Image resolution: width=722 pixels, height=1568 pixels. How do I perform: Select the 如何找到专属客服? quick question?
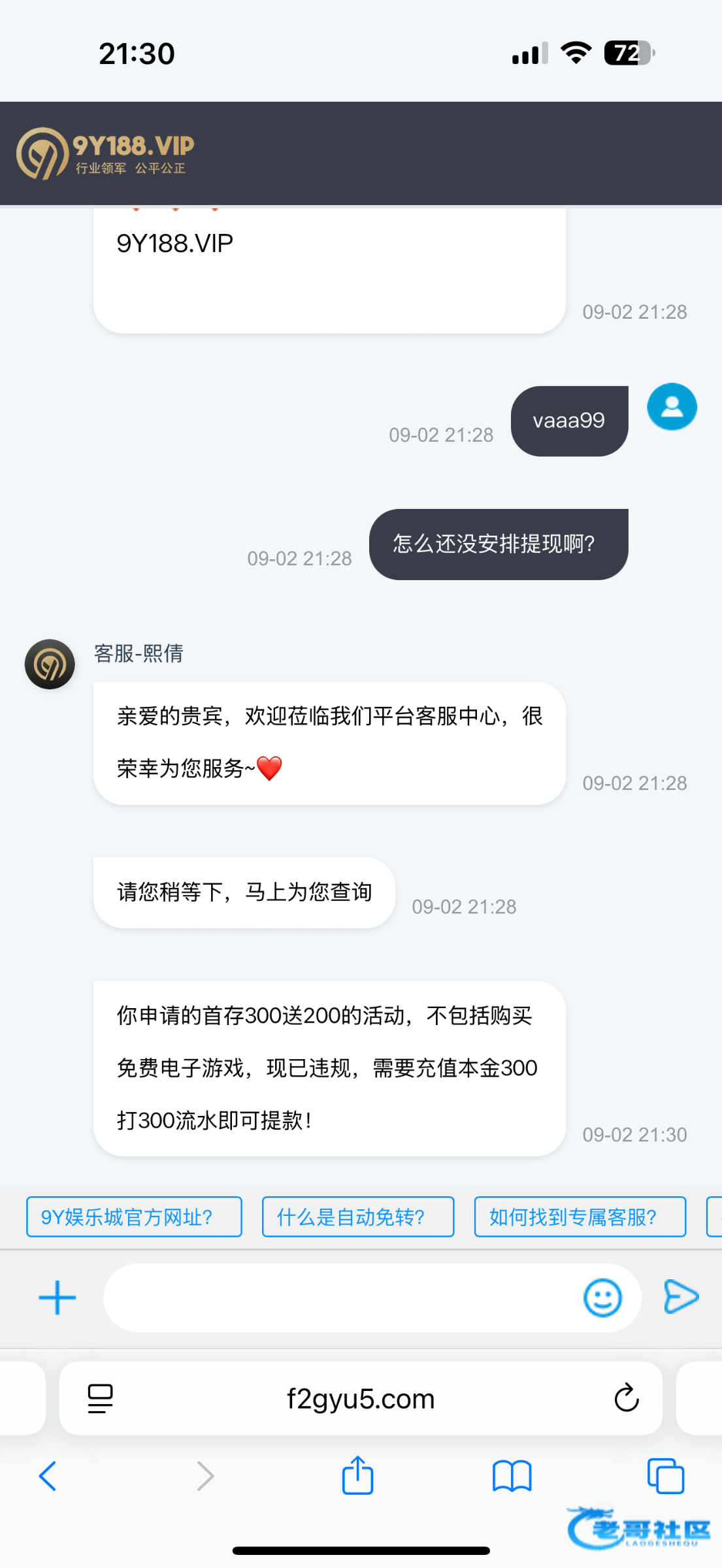580,1217
